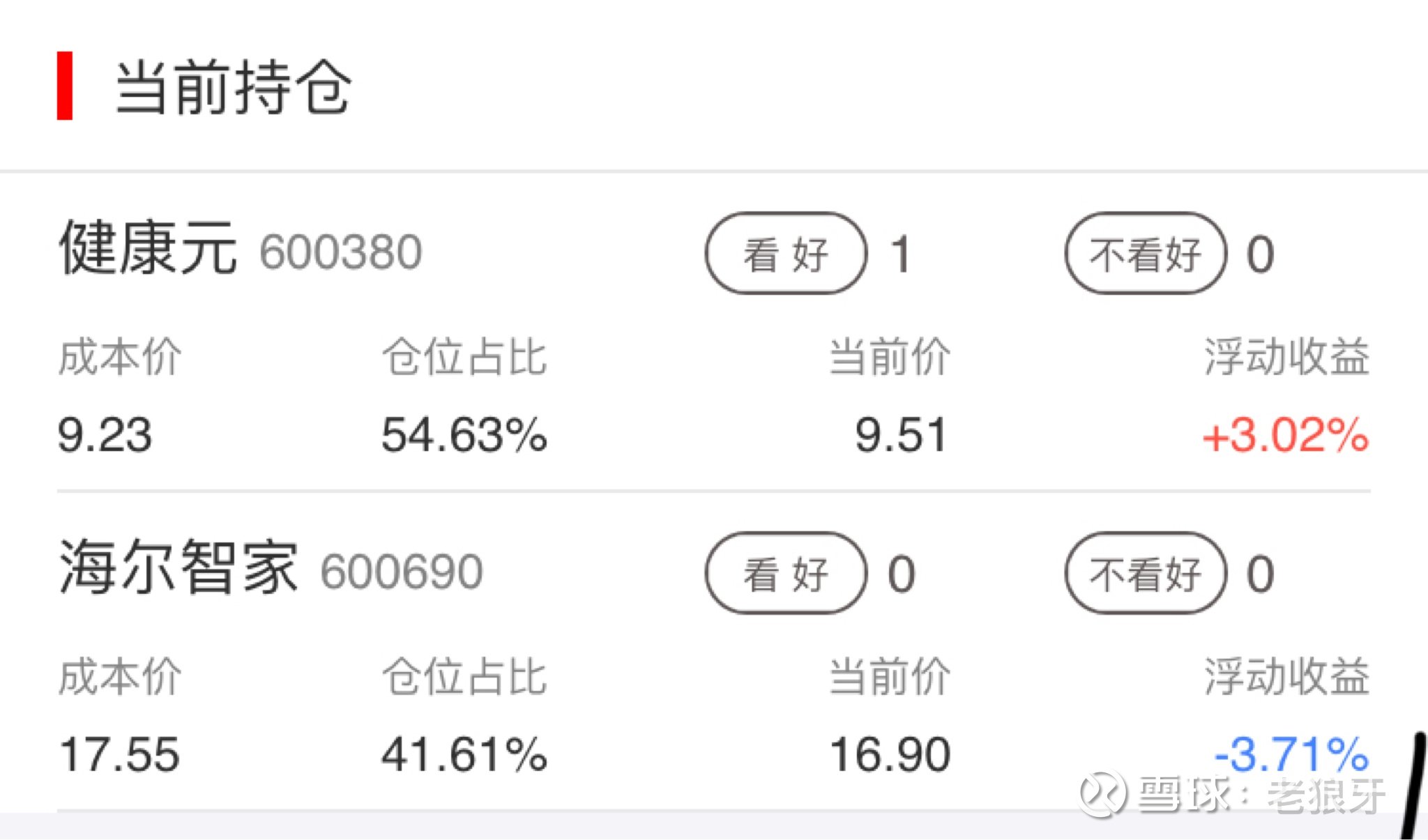The image size is (1428, 840).
Task: Vote 不看好 on 健康元
Action: click(1145, 254)
